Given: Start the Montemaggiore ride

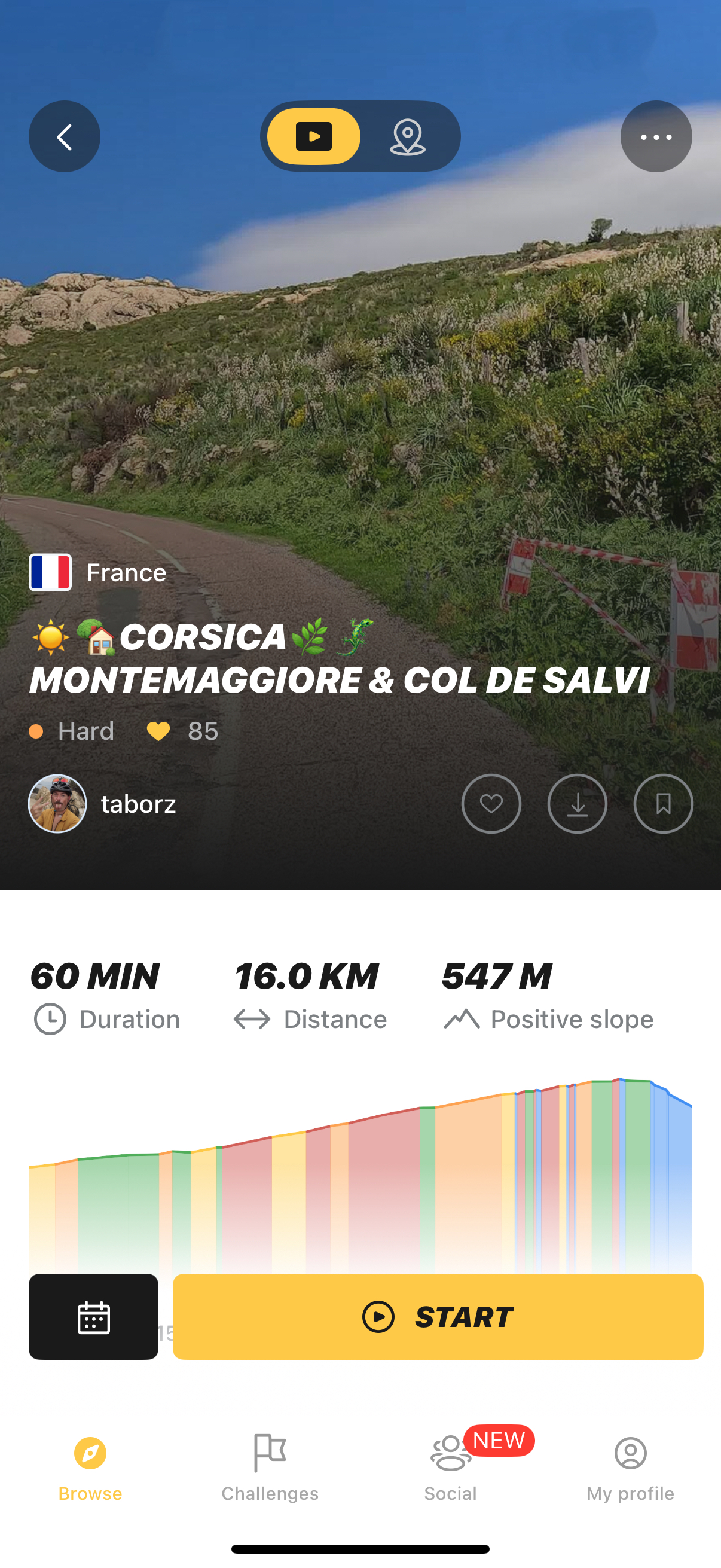Looking at the screenshot, I should coord(438,1317).
